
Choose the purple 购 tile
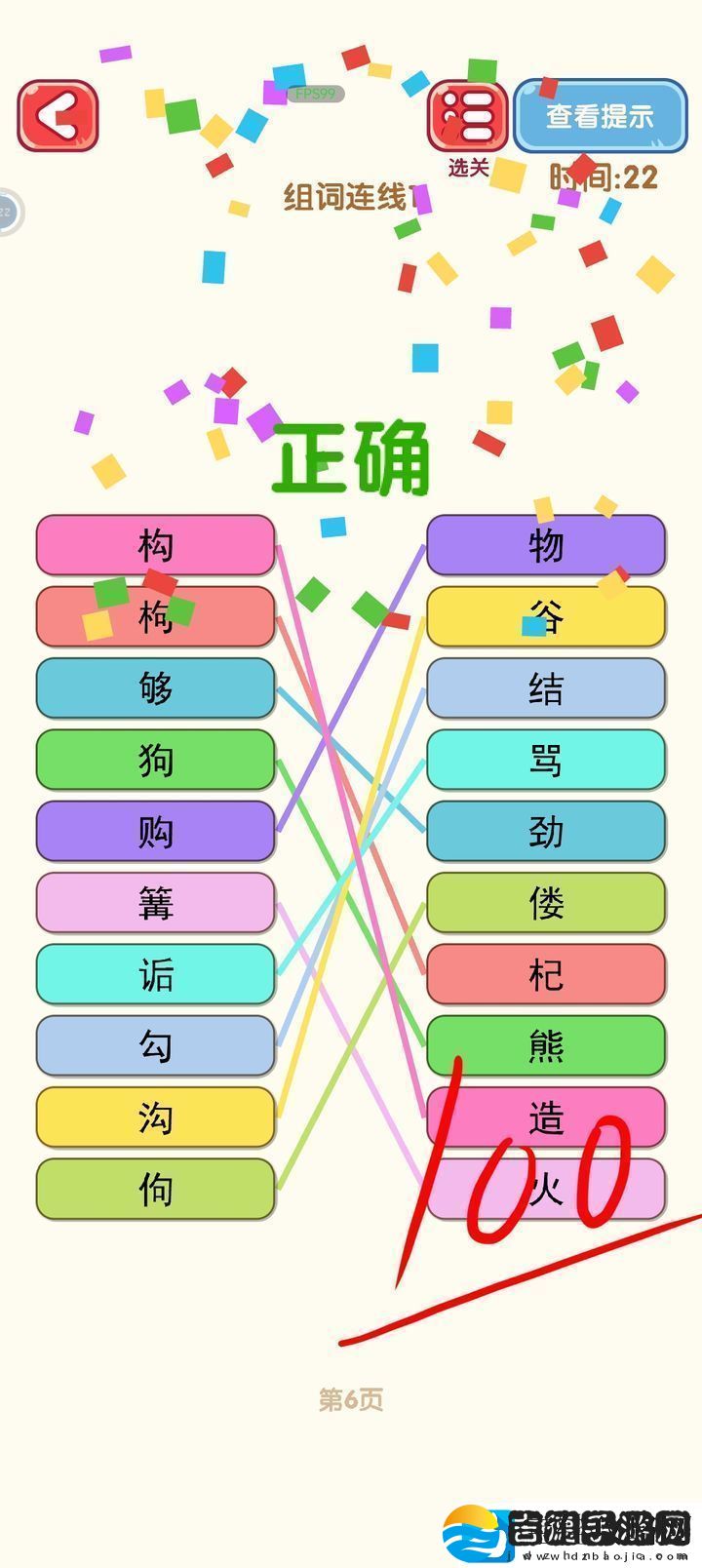click(x=156, y=831)
